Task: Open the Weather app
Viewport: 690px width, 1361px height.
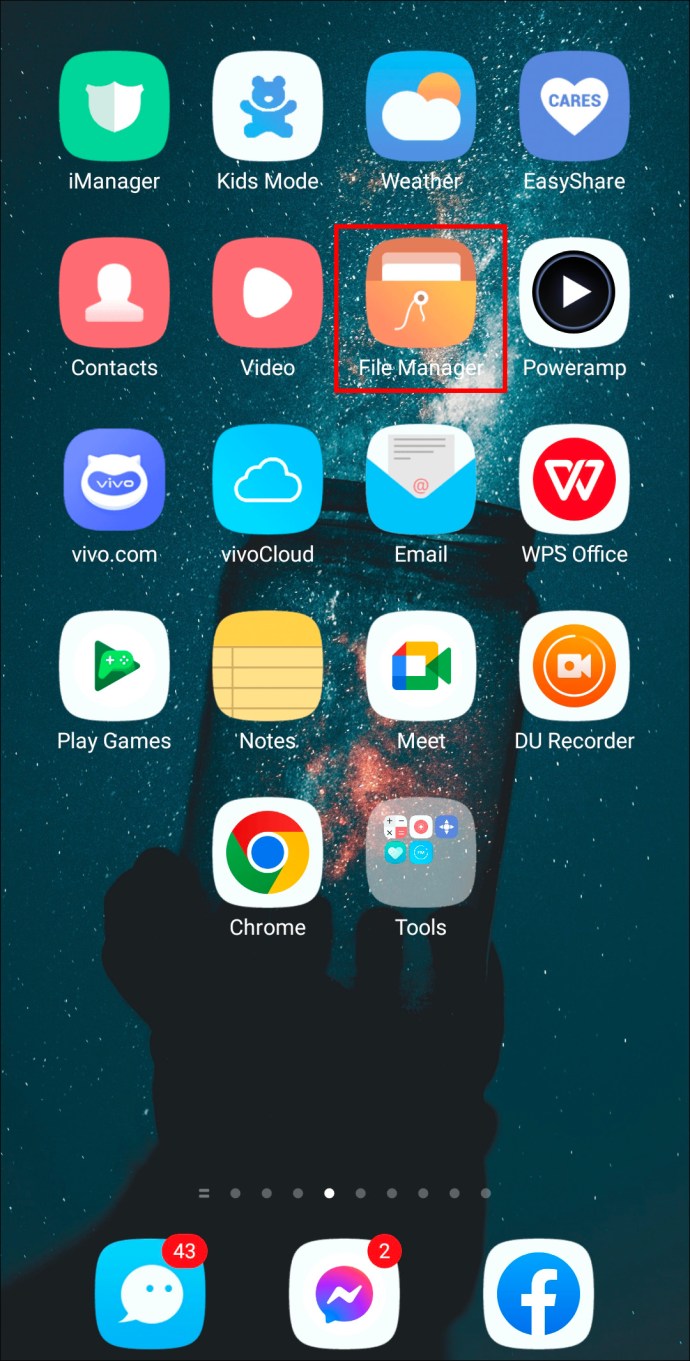Action: 420,106
